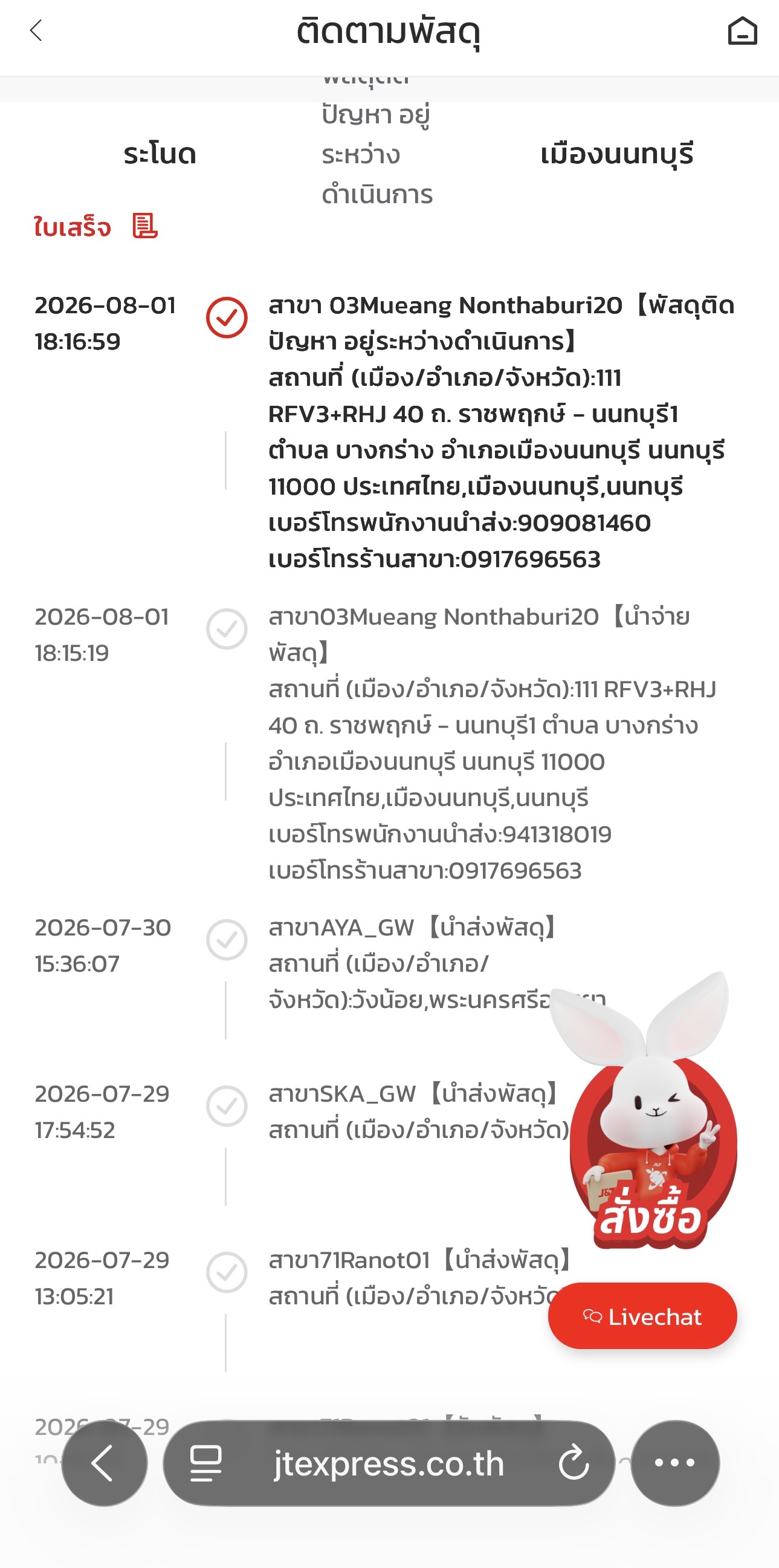779x1568 pixels.
Task: Open the jtexpress.co.th address bar
Action: coord(389,1463)
